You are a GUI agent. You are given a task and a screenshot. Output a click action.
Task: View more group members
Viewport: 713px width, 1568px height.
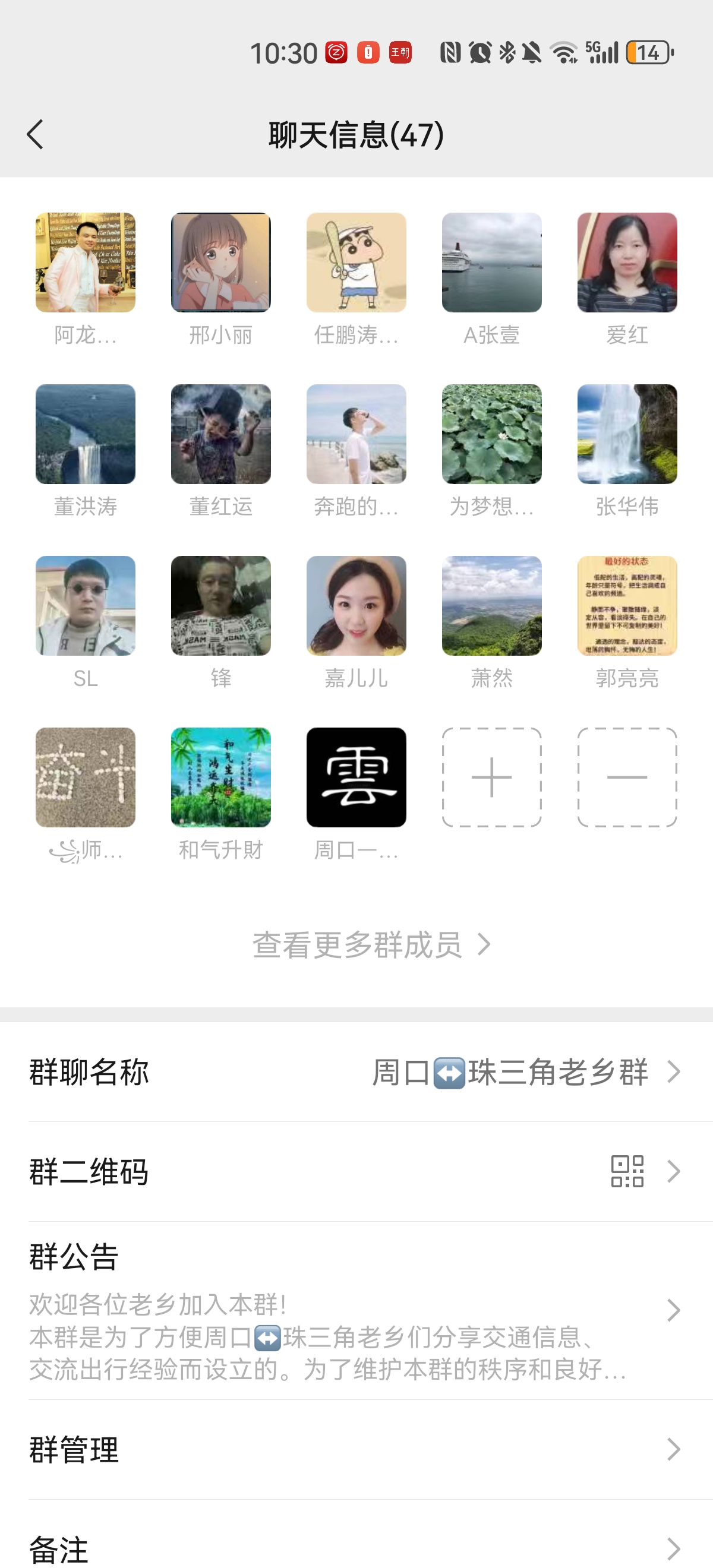point(371,945)
